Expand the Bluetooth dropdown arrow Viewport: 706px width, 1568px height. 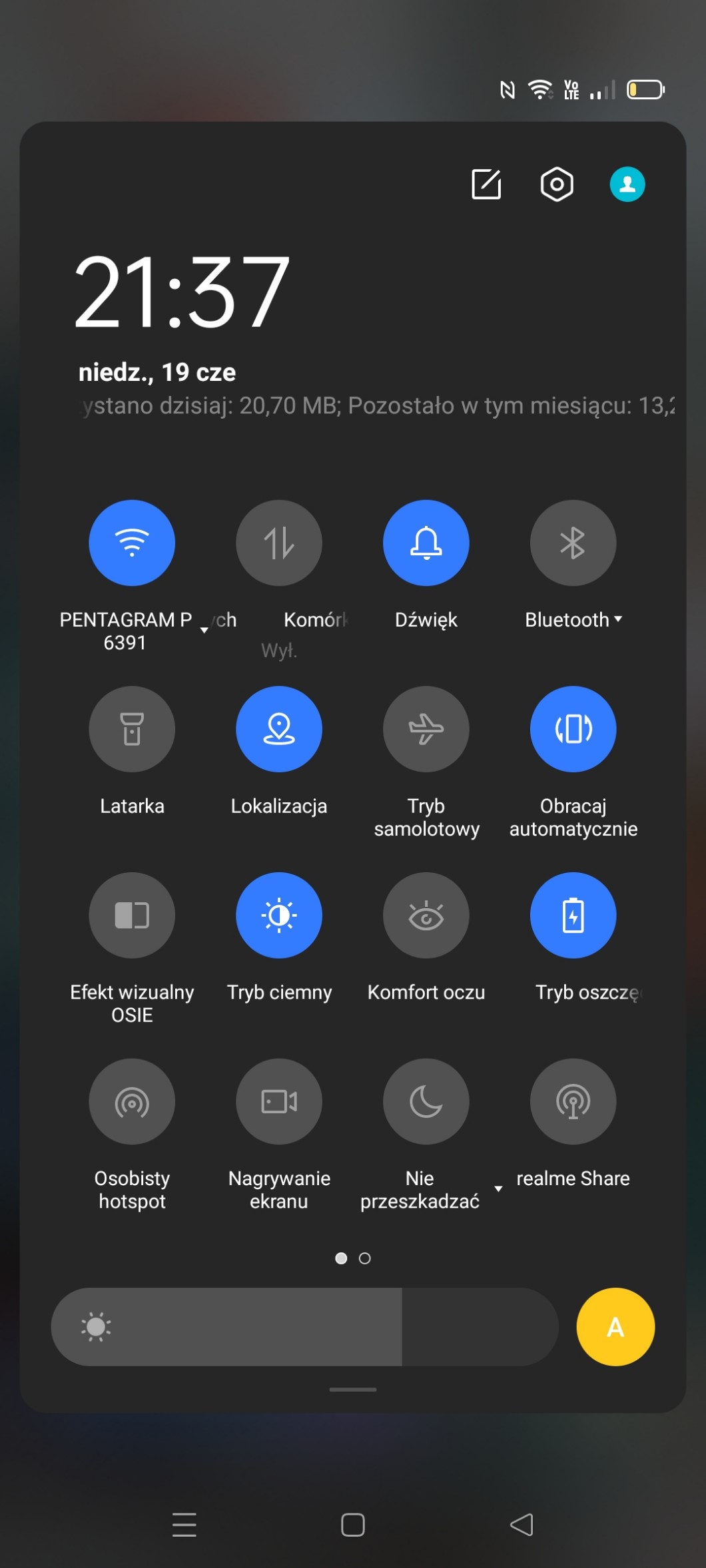tap(619, 619)
